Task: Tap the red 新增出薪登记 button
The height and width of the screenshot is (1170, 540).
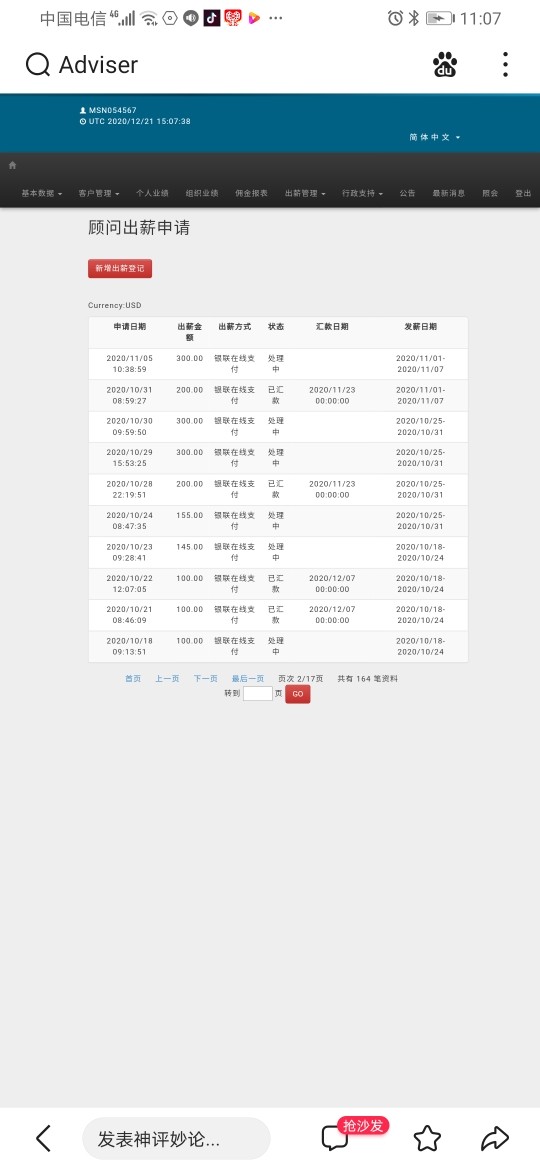Action: pos(120,269)
